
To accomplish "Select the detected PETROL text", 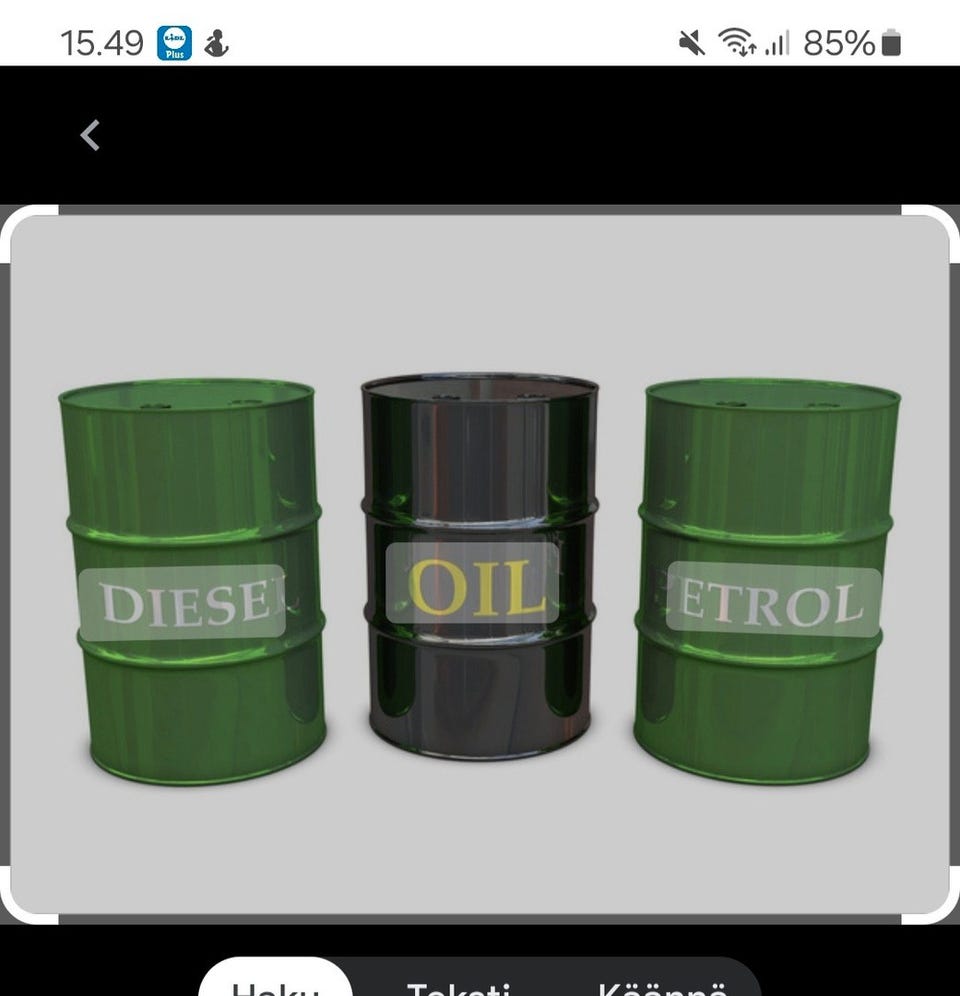I will (x=773, y=601).
